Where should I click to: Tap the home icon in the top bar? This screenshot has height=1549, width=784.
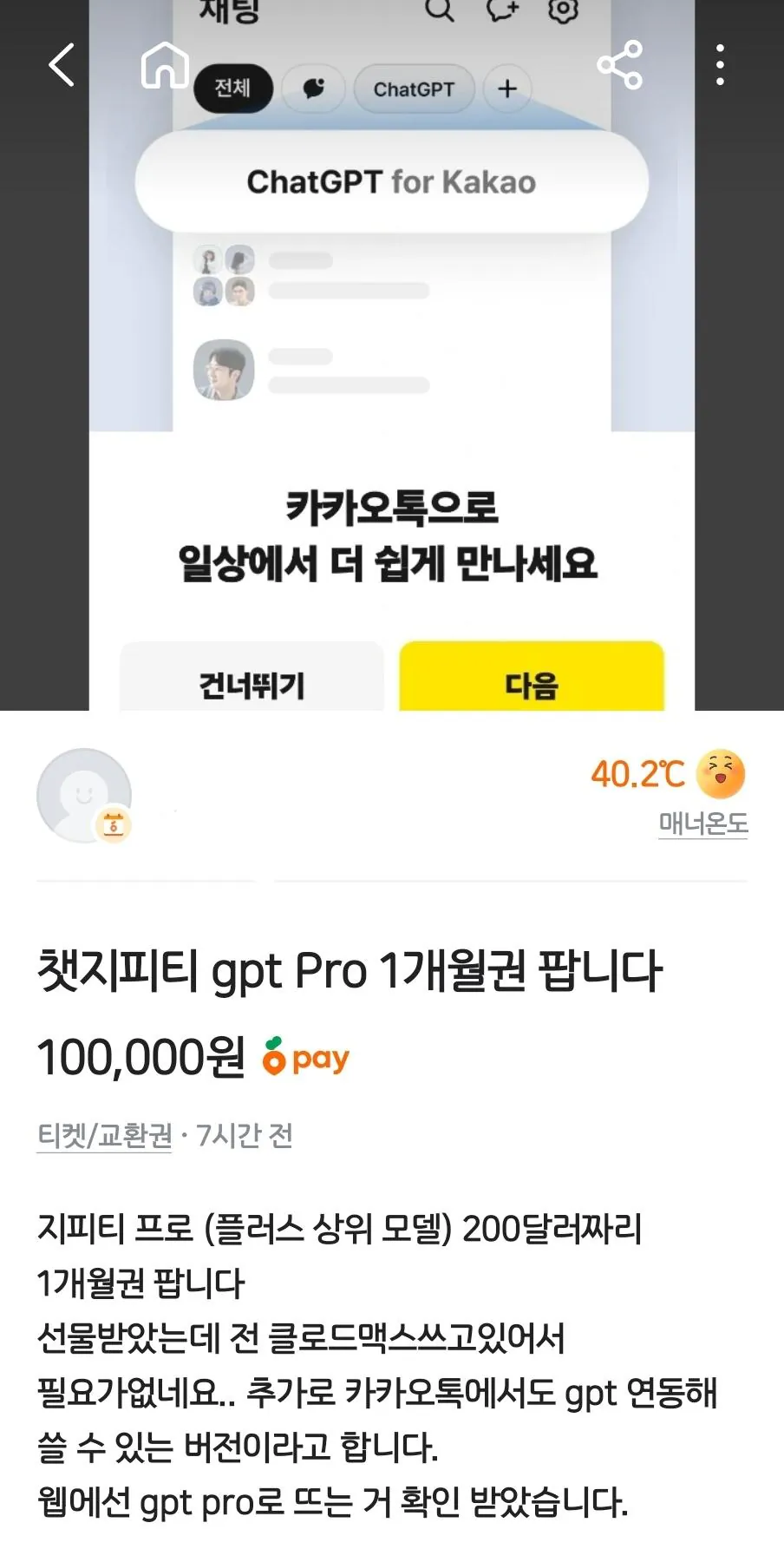(x=165, y=67)
